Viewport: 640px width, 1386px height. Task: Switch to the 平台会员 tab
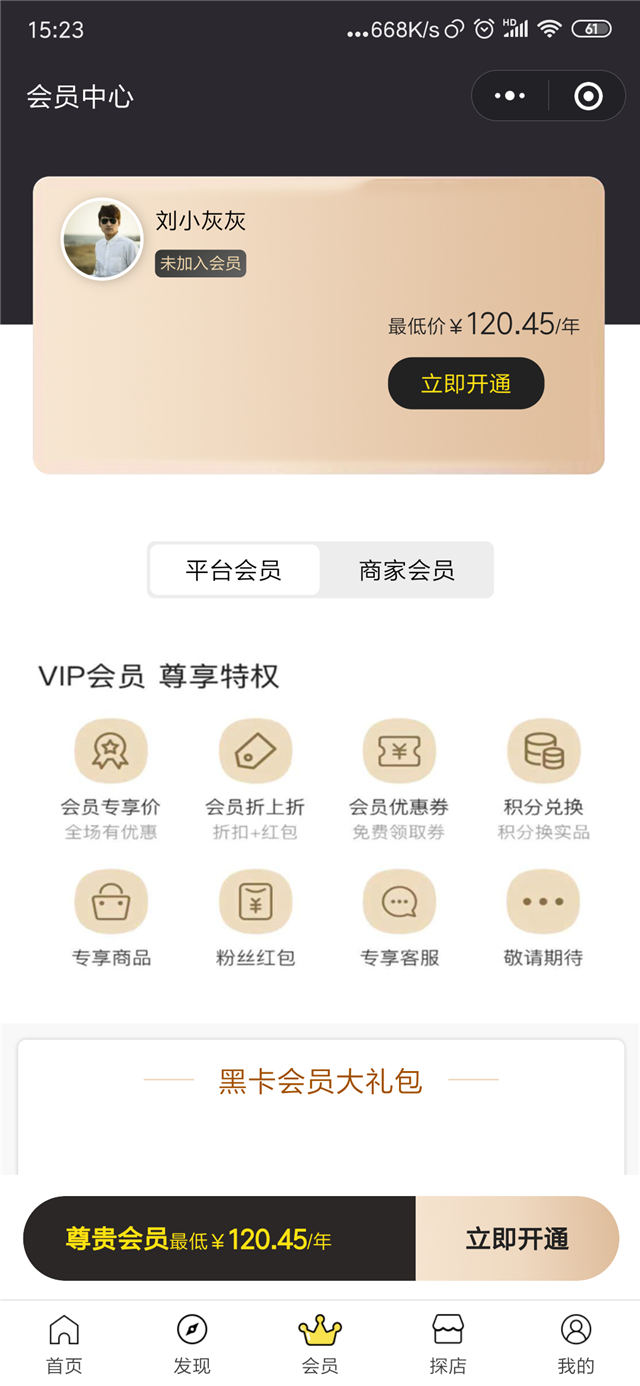pos(234,570)
